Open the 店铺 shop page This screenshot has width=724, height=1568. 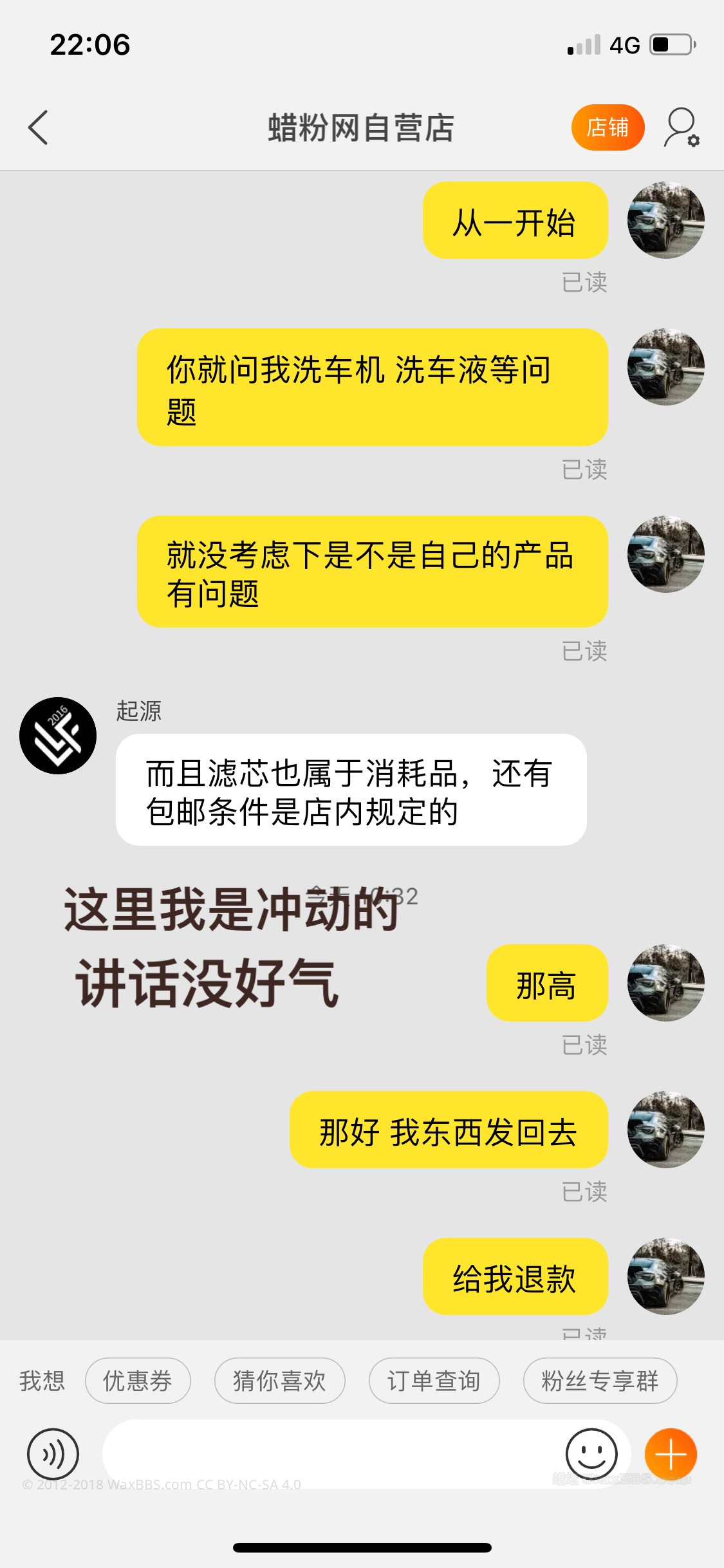[608, 127]
